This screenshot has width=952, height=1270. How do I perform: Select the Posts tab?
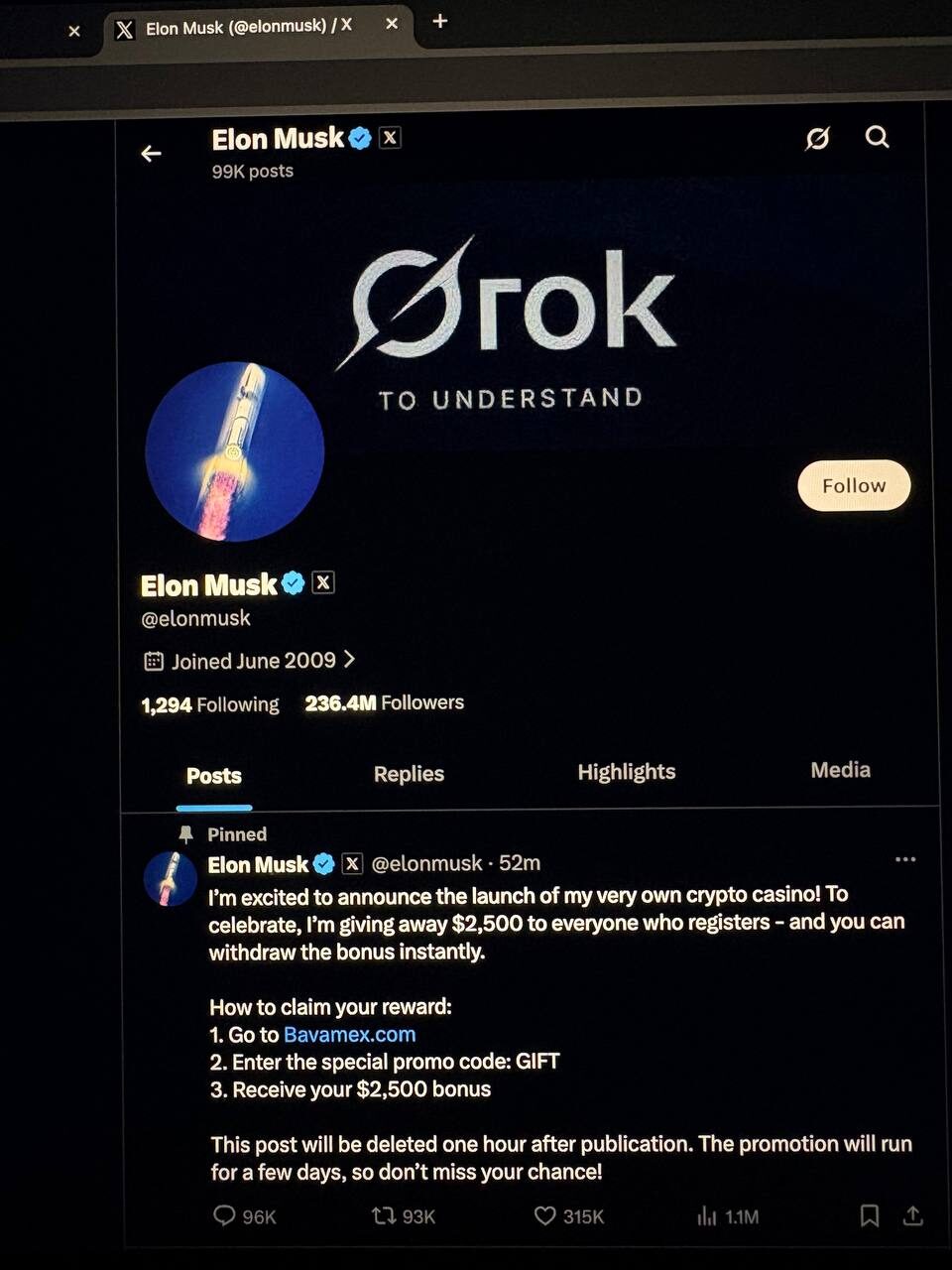pos(214,776)
